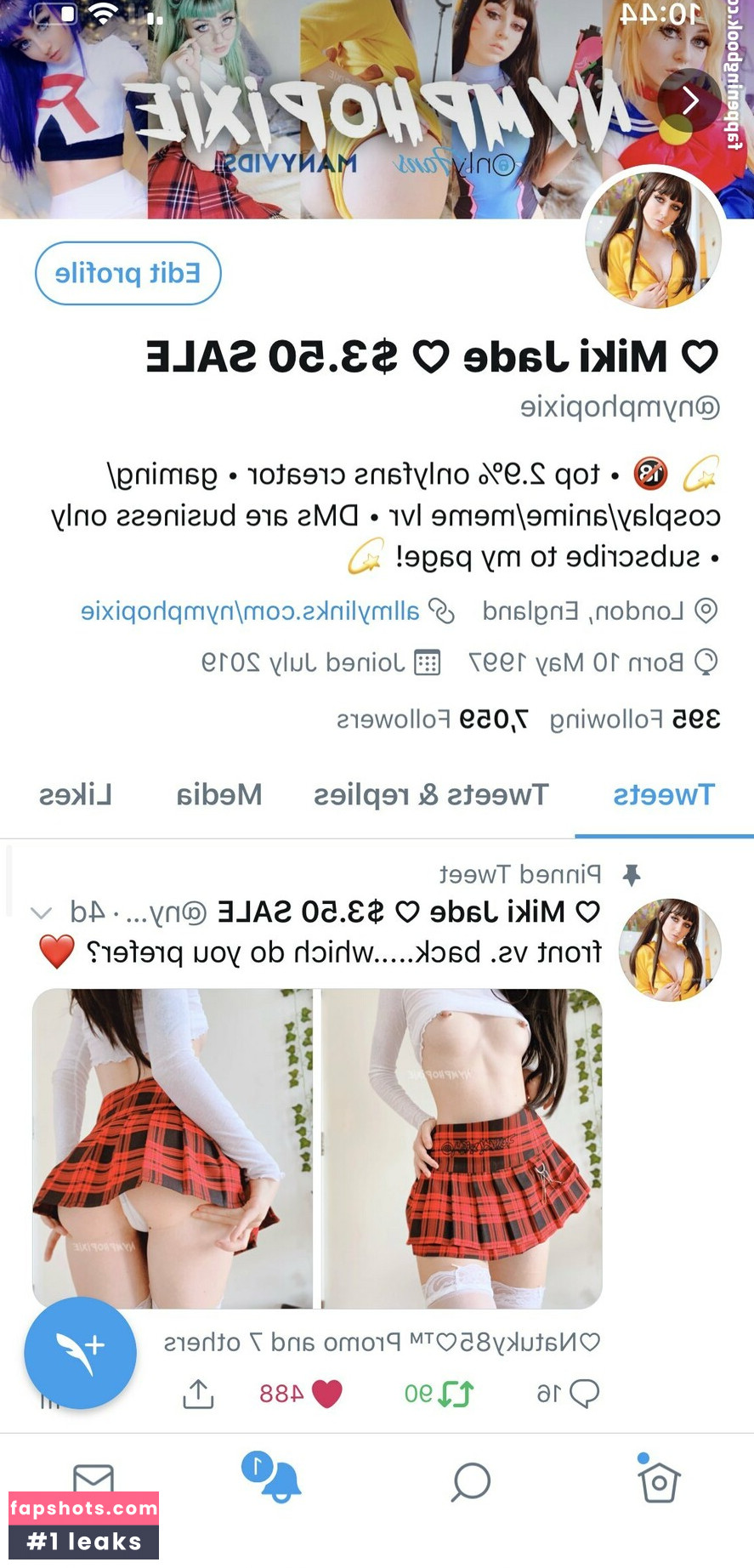This screenshot has width=754, height=1568.
Task: Open the Search icon in bottom bar
Action: click(470, 1480)
